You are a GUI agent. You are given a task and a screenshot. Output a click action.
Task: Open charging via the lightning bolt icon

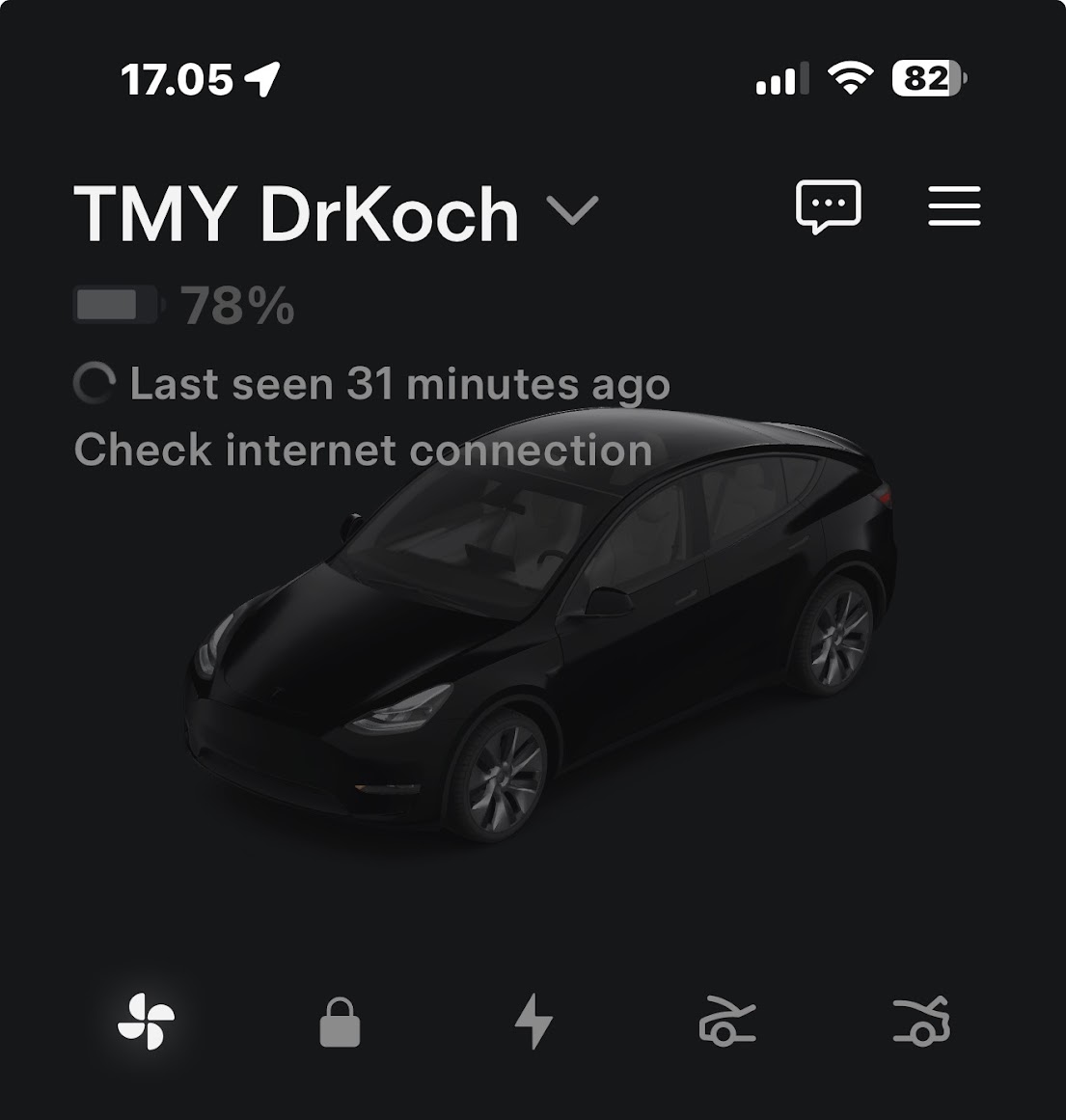pos(533,1022)
